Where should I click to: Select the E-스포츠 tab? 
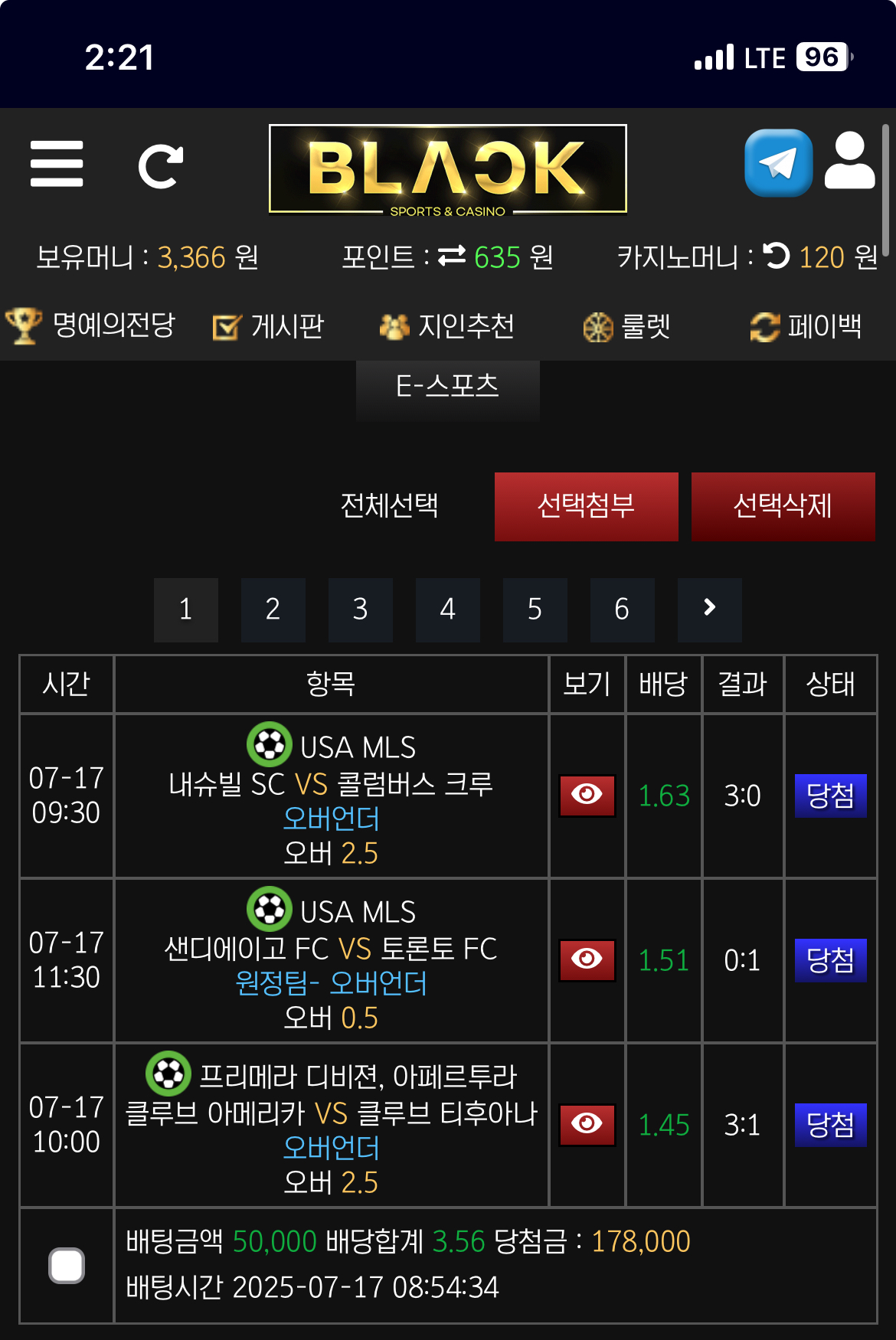447,386
